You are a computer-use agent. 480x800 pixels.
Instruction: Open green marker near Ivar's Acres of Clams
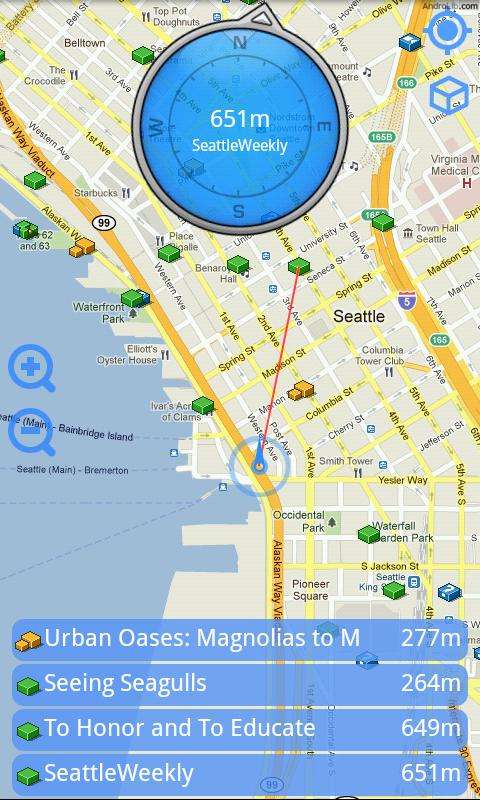click(x=203, y=405)
